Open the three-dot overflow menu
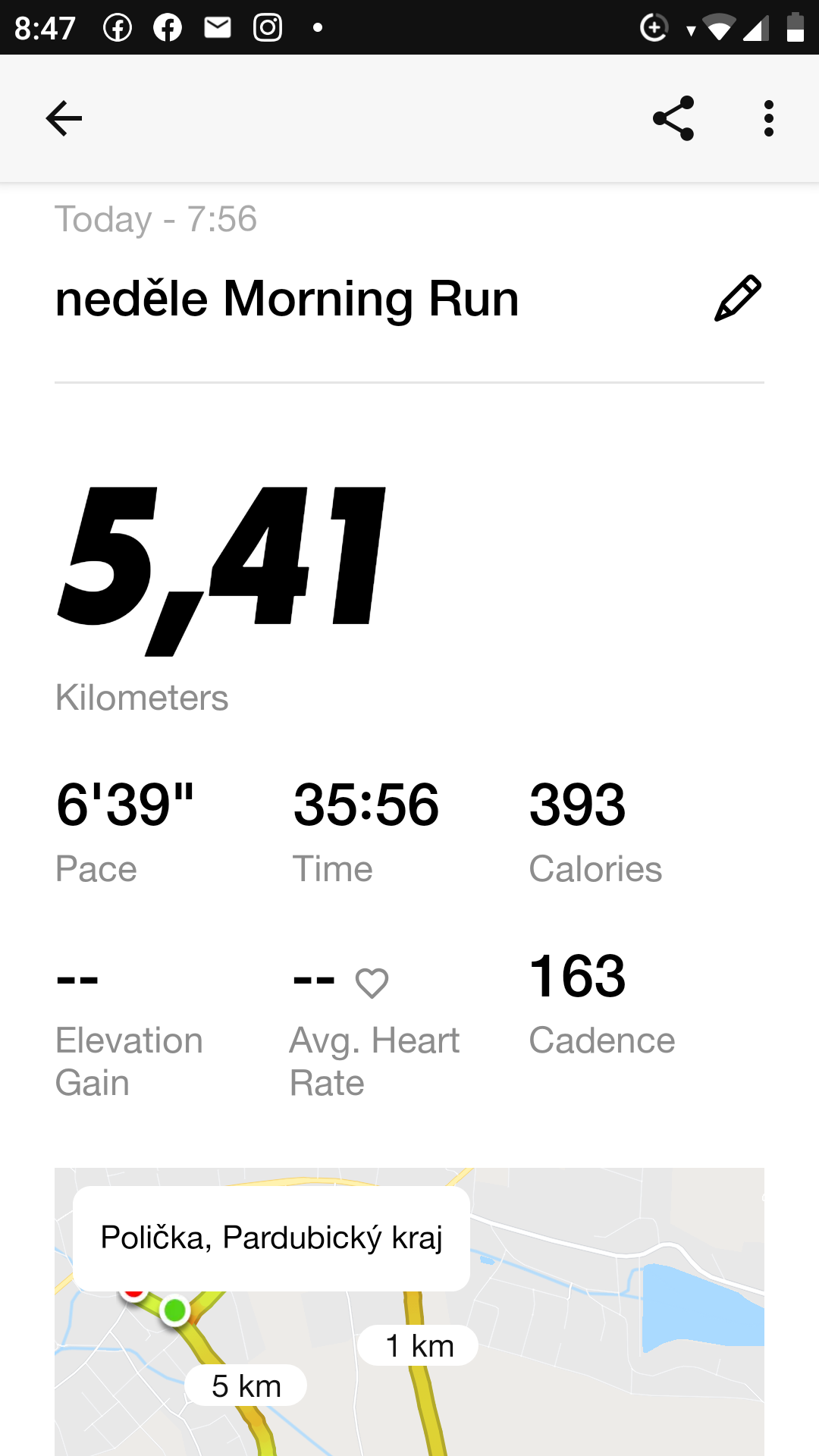819x1456 pixels. pyautogui.click(x=769, y=118)
